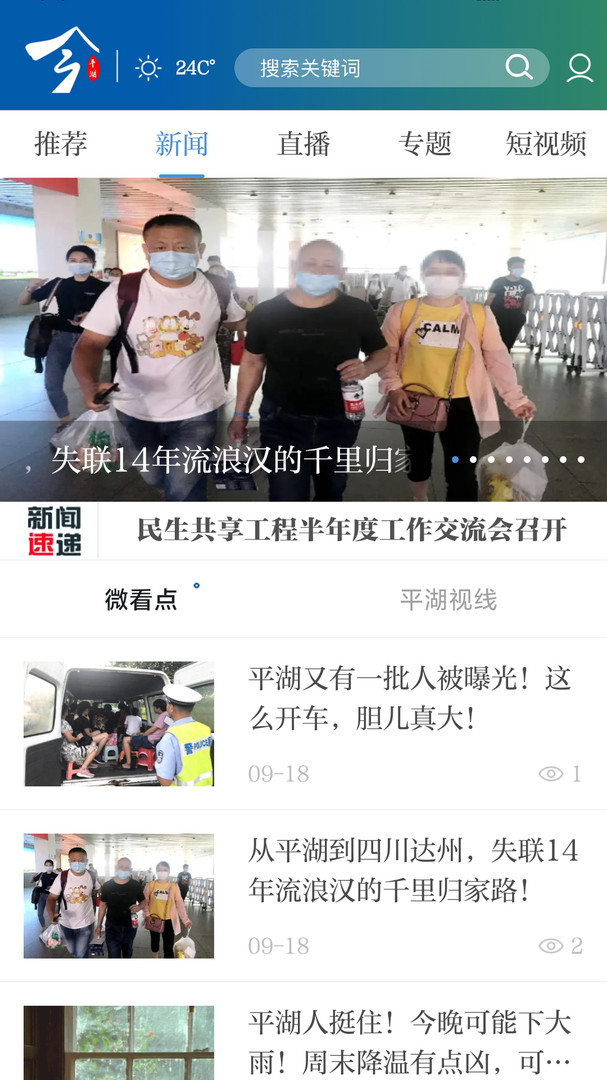Open the 24°C weather widget
Screen dimensions: 607x1080
176,68
